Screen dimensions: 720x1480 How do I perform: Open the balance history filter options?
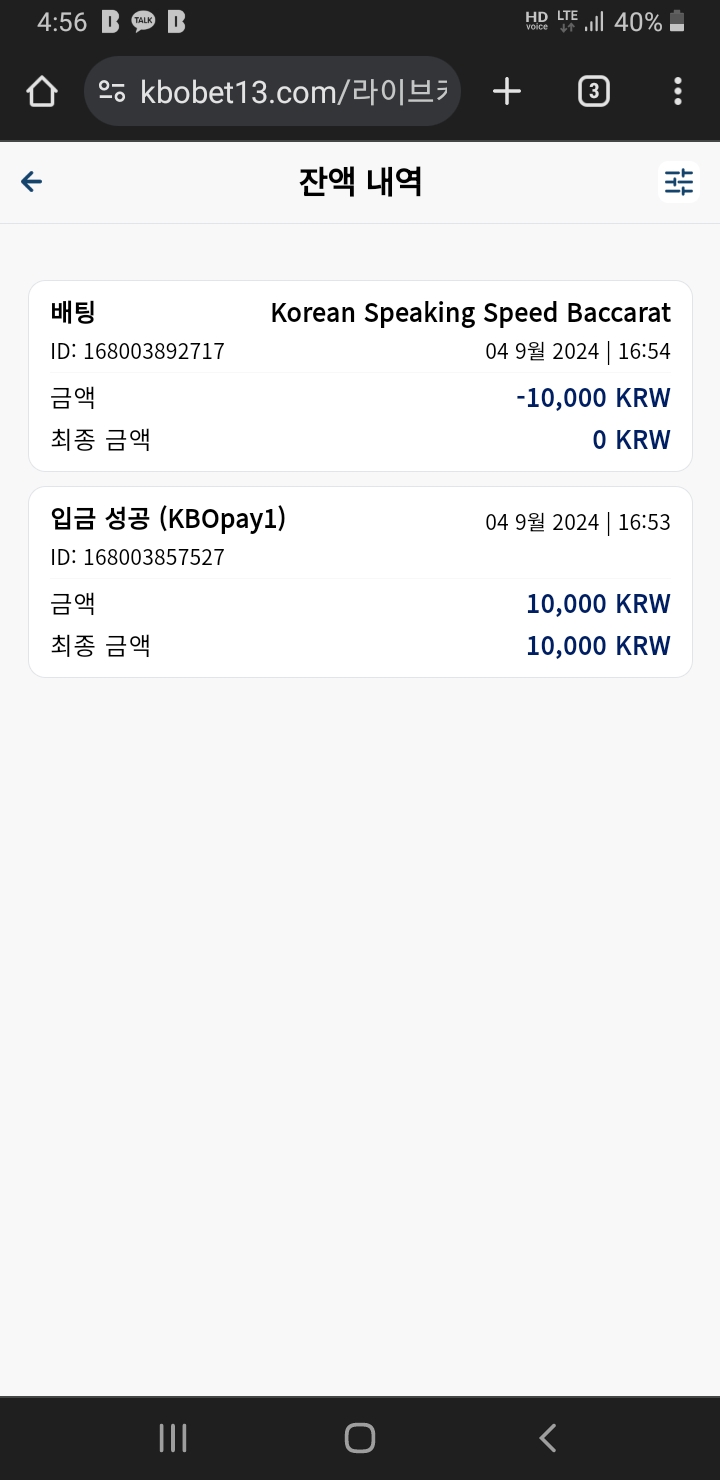click(x=679, y=181)
